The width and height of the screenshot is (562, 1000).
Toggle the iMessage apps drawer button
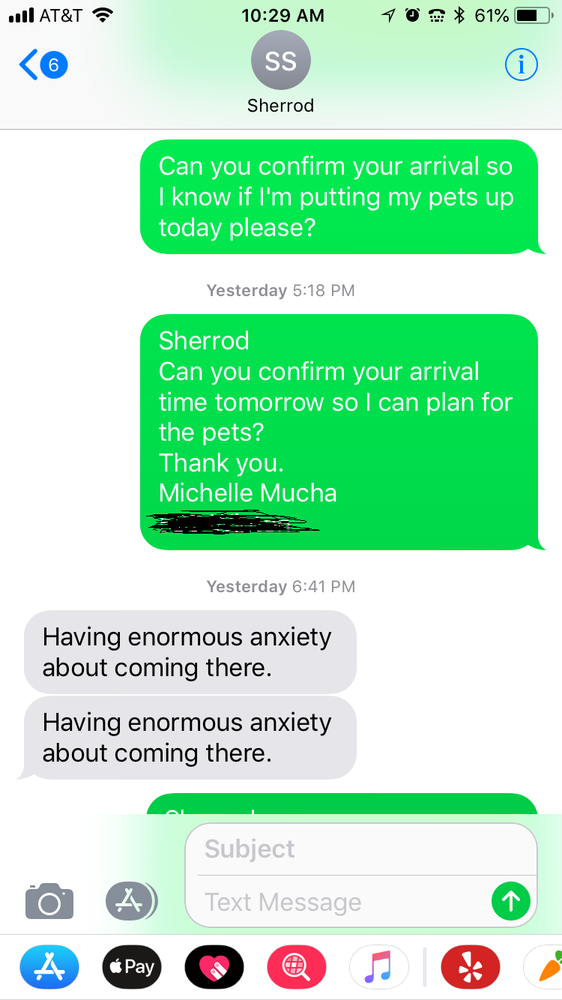pyautogui.click(x=131, y=901)
